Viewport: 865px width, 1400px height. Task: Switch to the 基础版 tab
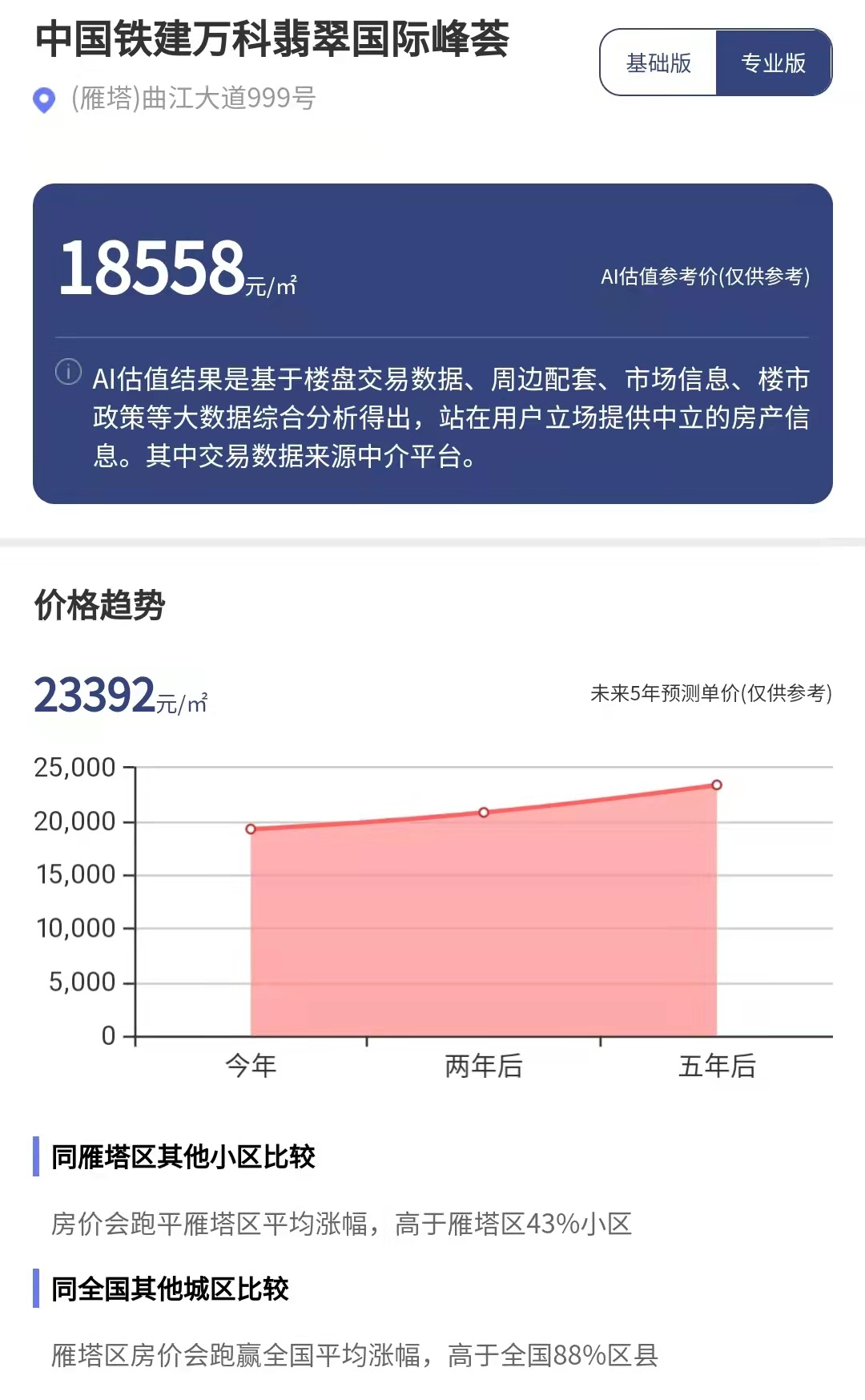tap(658, 63)
